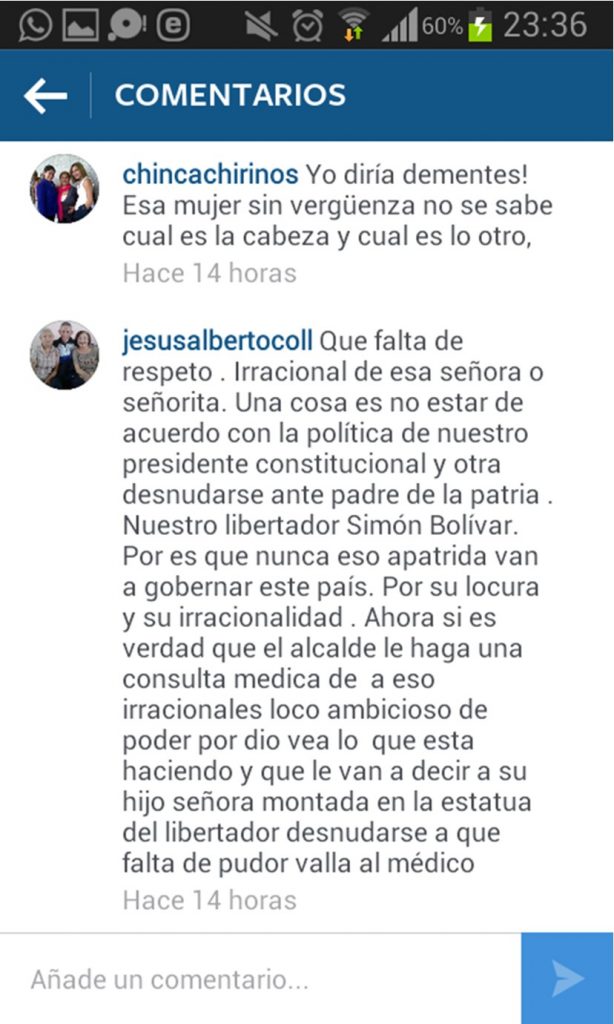Open chincachirinos profile picture

pos(65,188)
